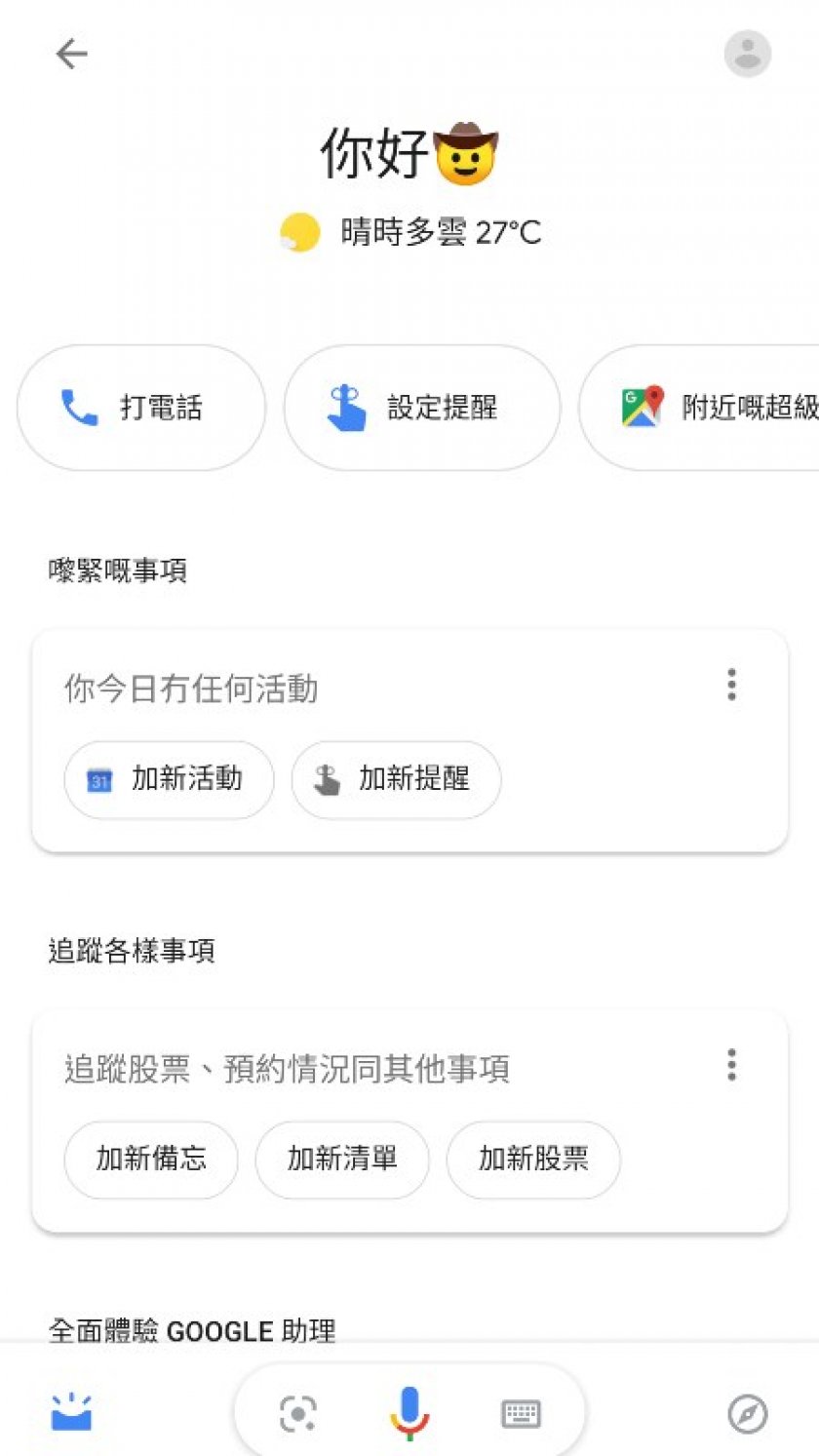Viewport: 819px width, 1456px height.
Task: Tap the 打電話 suggestion chip
Action: (141, 408)
